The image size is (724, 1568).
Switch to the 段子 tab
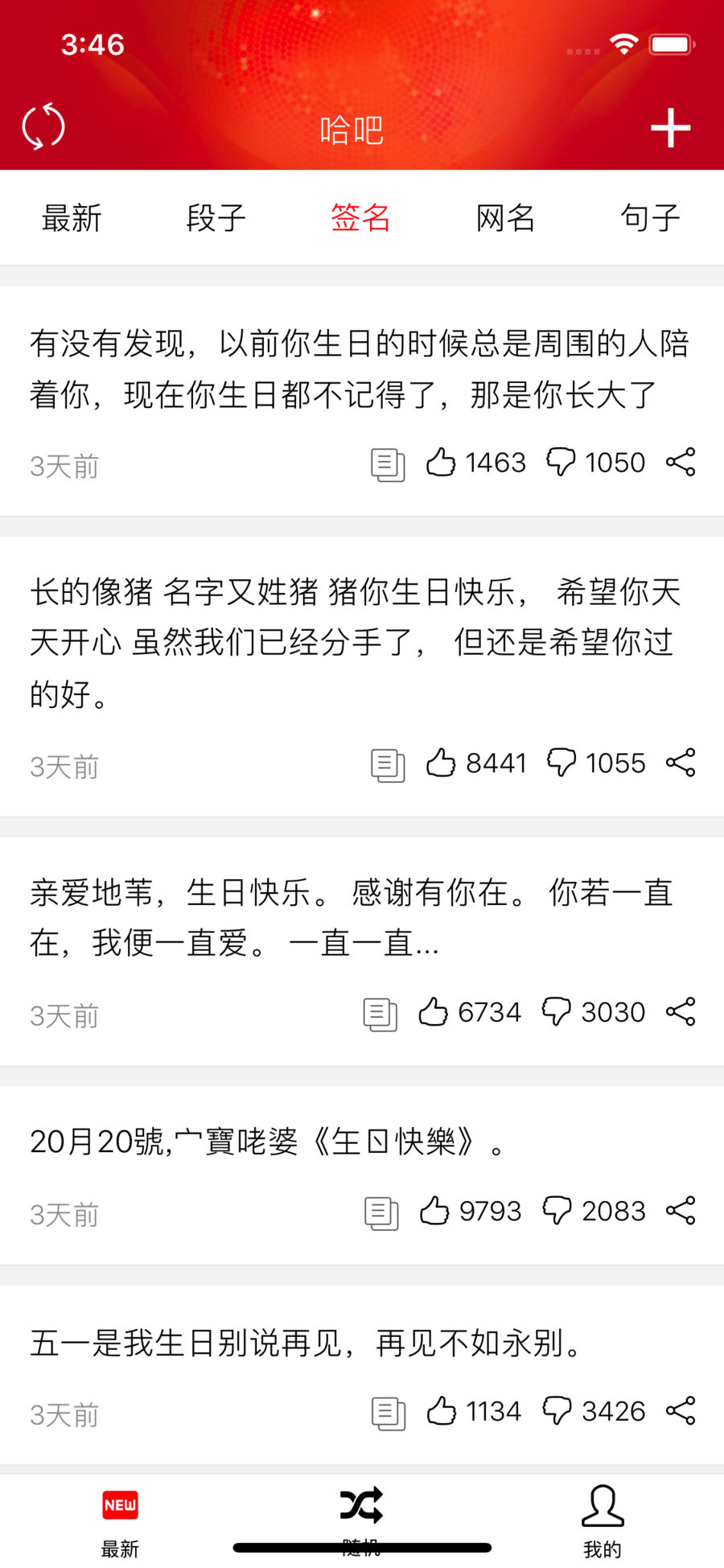tap(216, 218)
